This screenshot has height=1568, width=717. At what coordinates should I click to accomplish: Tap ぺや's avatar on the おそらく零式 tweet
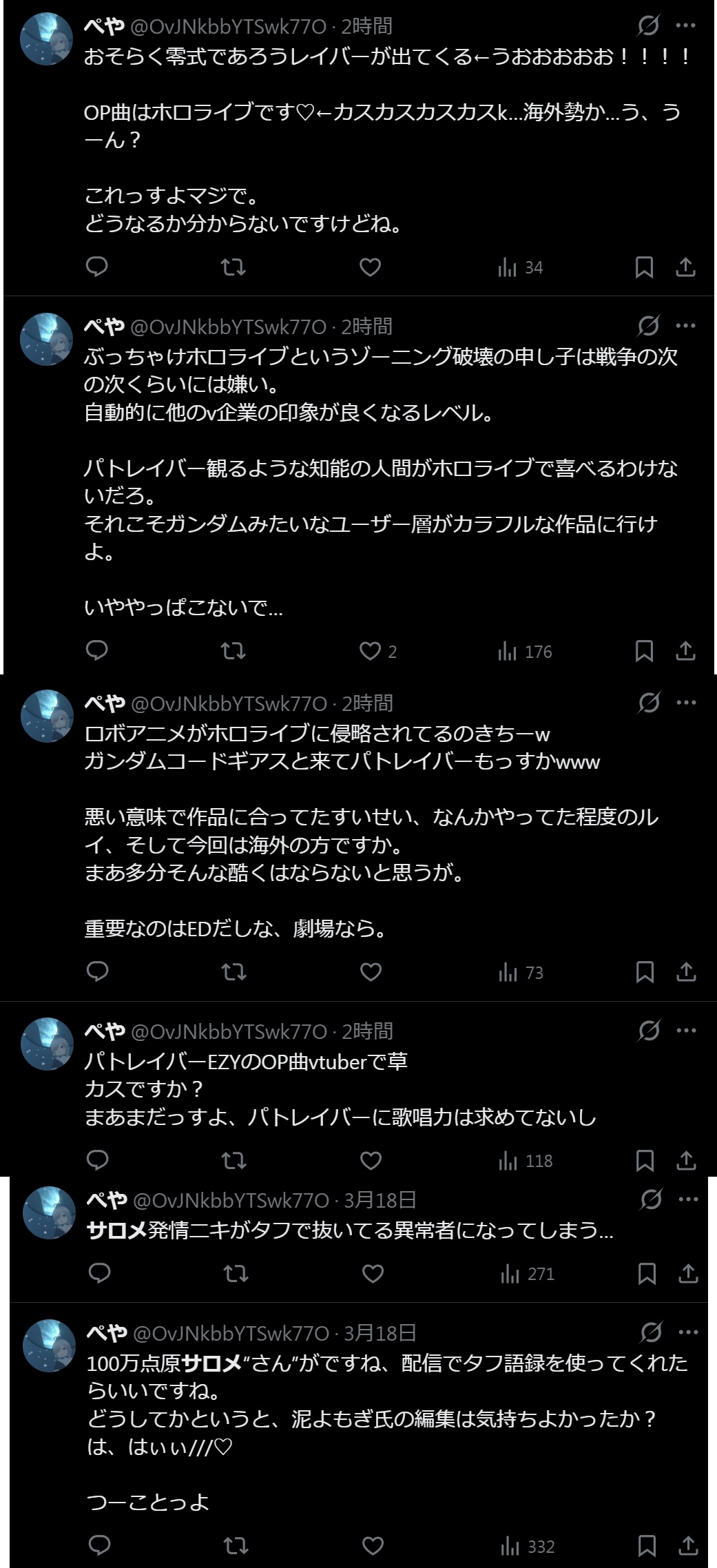[x=47, y=39]
